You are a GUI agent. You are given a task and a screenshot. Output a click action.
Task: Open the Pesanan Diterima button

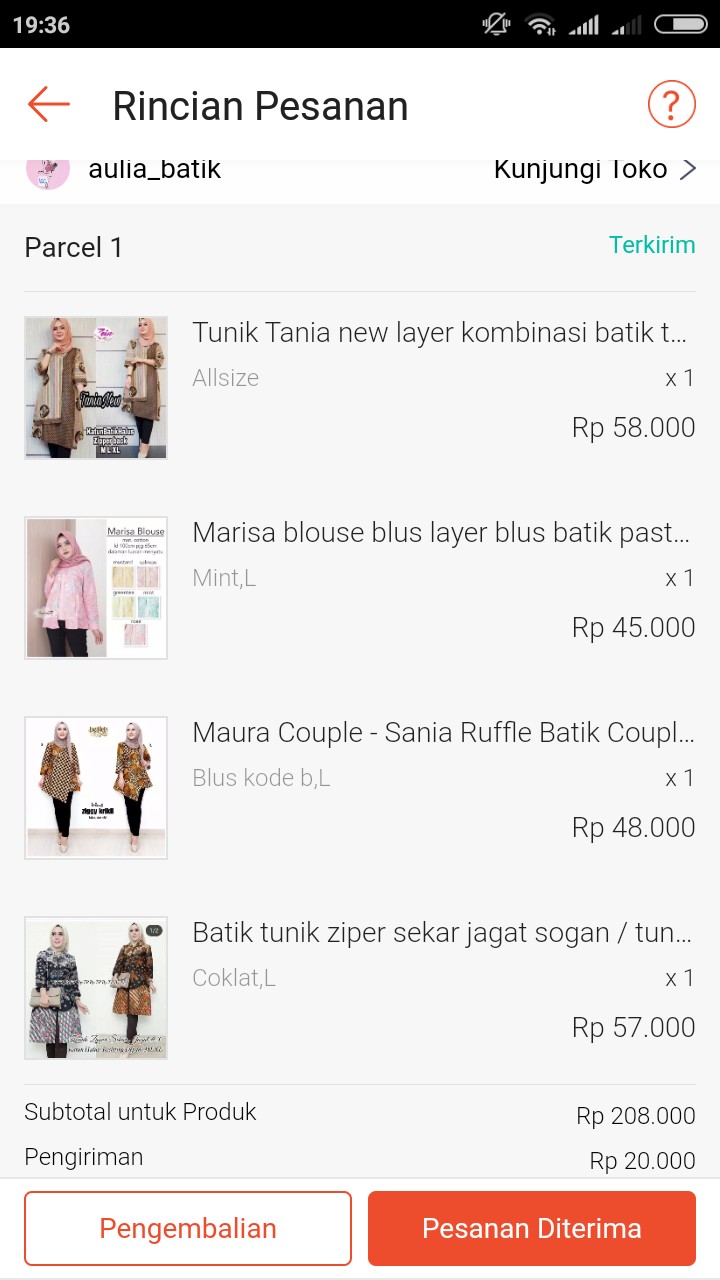point(533,1227)
